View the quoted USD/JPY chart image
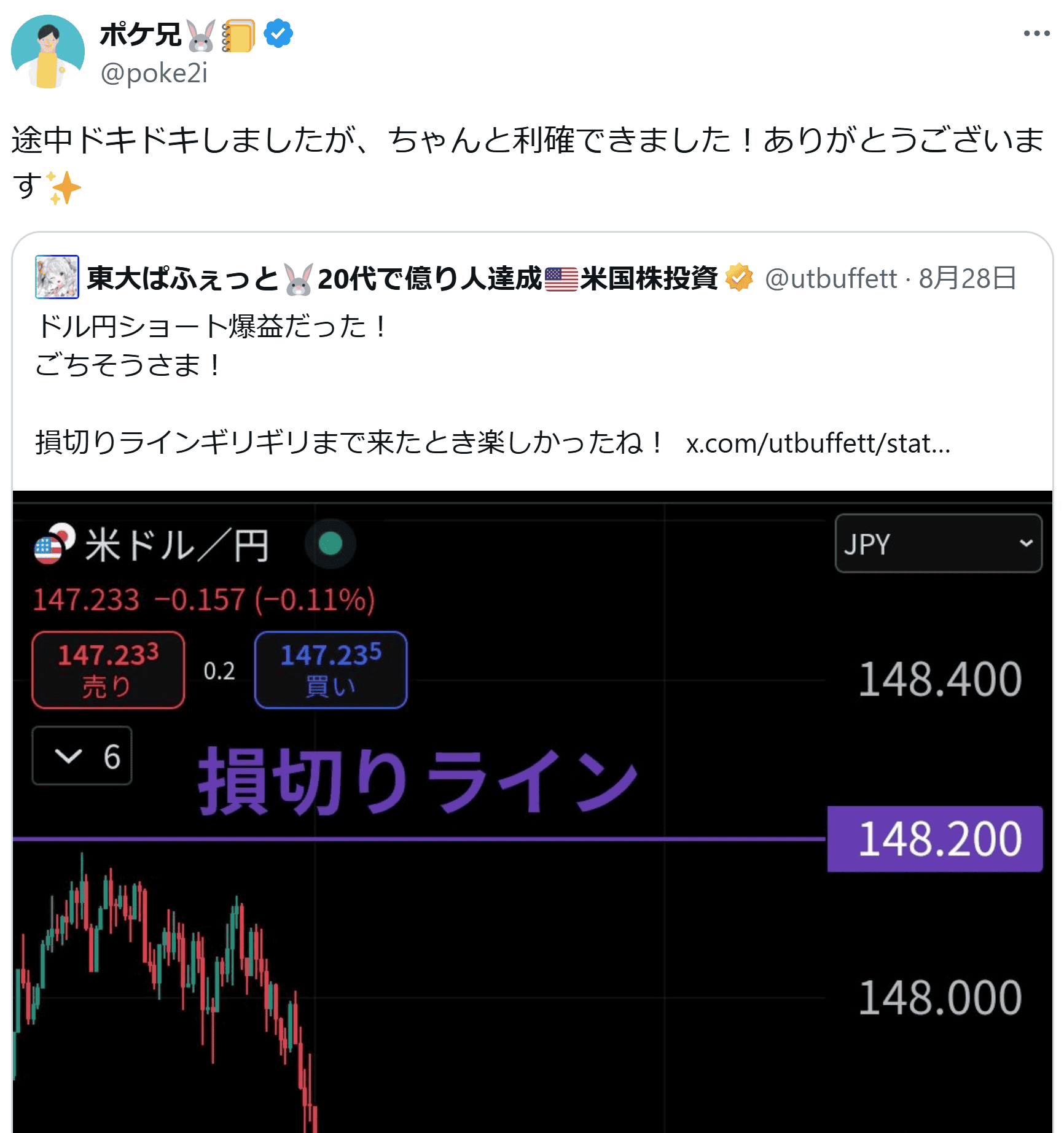 click(x=532, y=811)
